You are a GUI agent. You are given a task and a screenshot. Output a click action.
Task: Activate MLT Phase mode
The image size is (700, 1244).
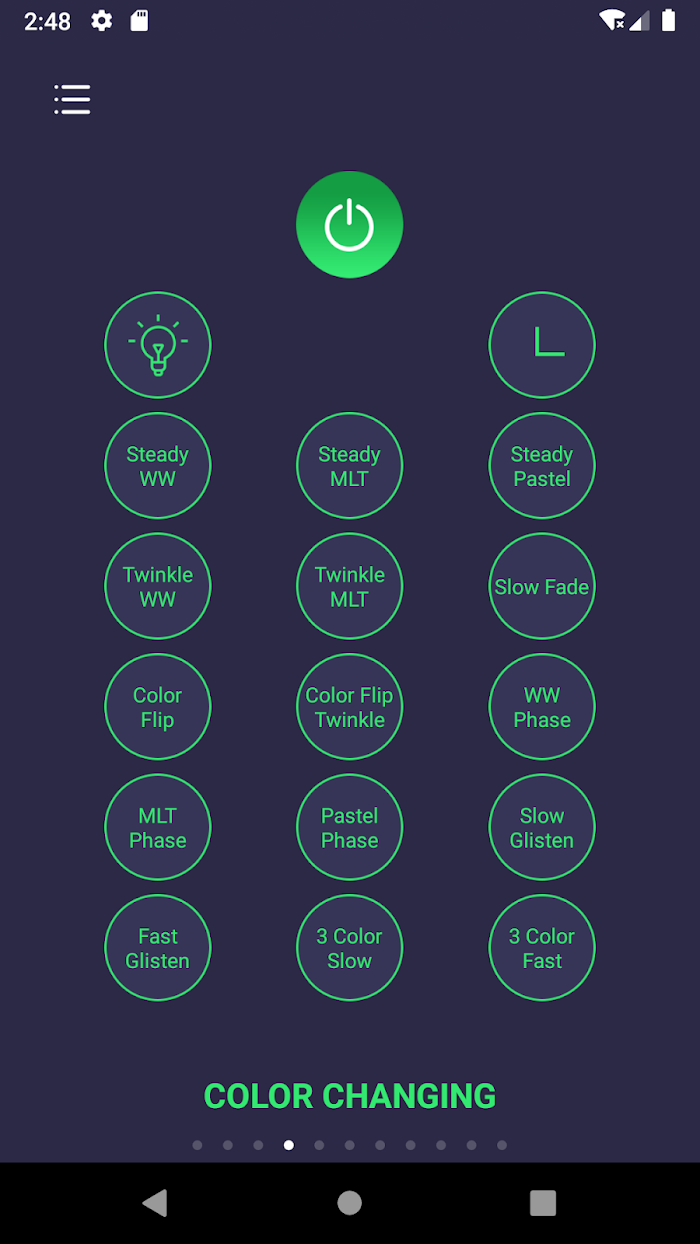[x=158, y=828]
